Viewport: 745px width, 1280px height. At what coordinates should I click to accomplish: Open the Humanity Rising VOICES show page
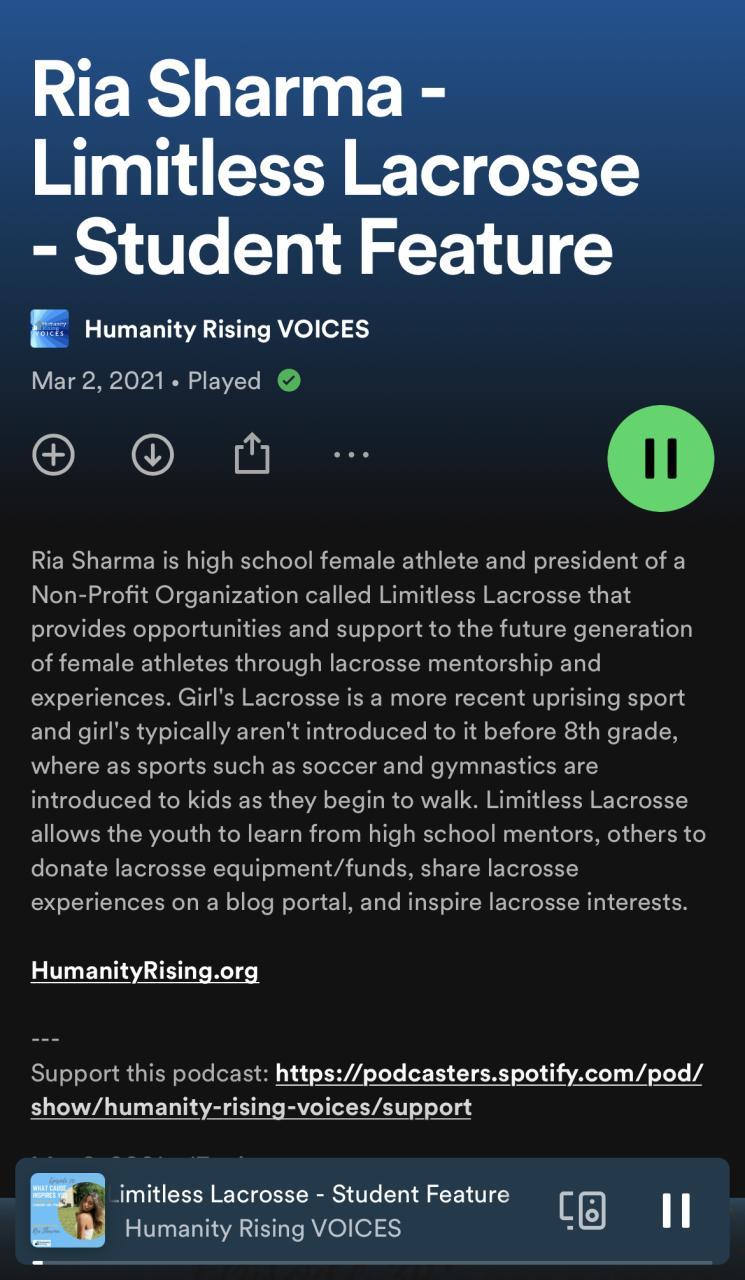click(226, 329)
